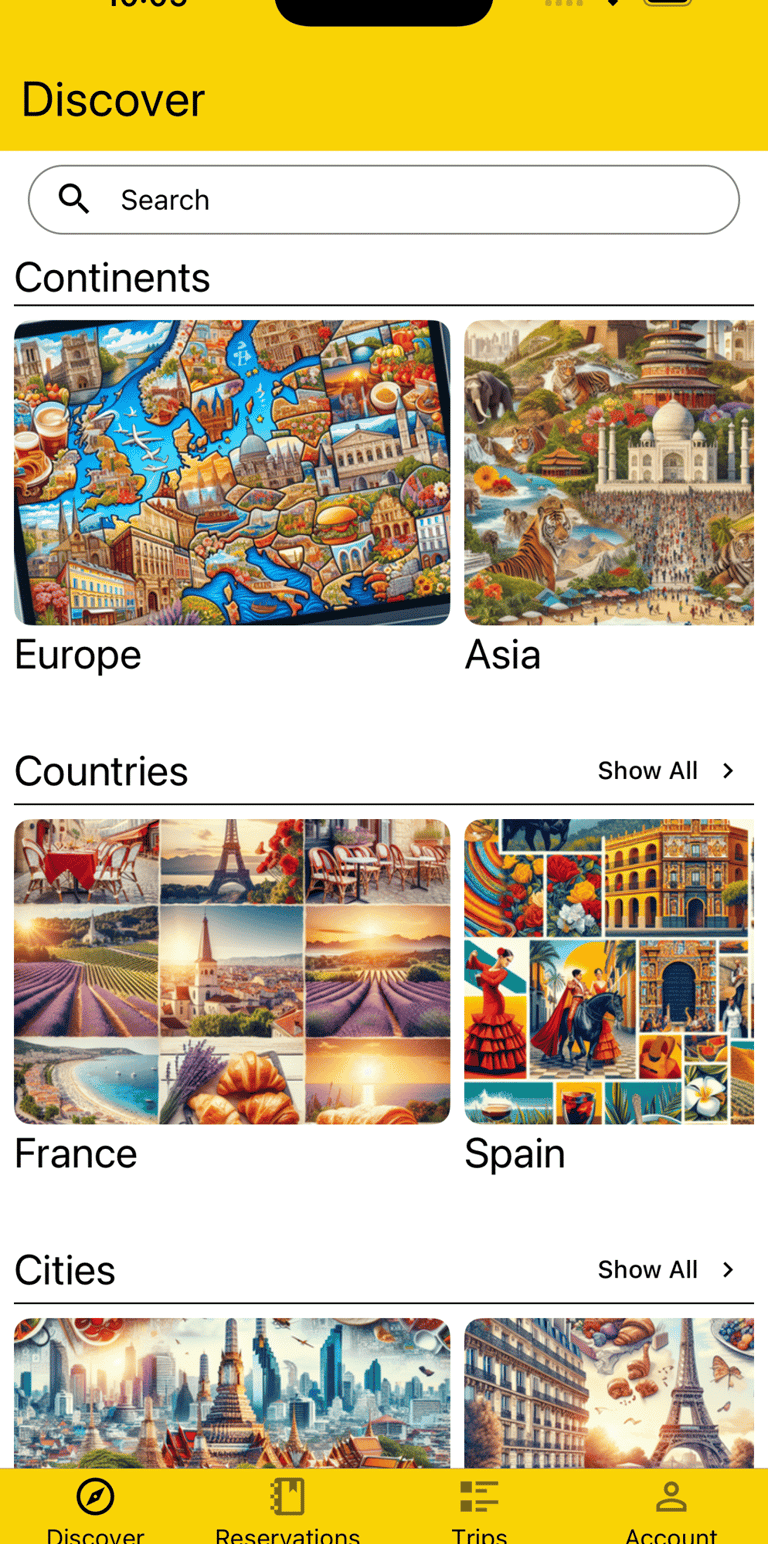Tap the battery indicator in the status bar

click(668, 5)
